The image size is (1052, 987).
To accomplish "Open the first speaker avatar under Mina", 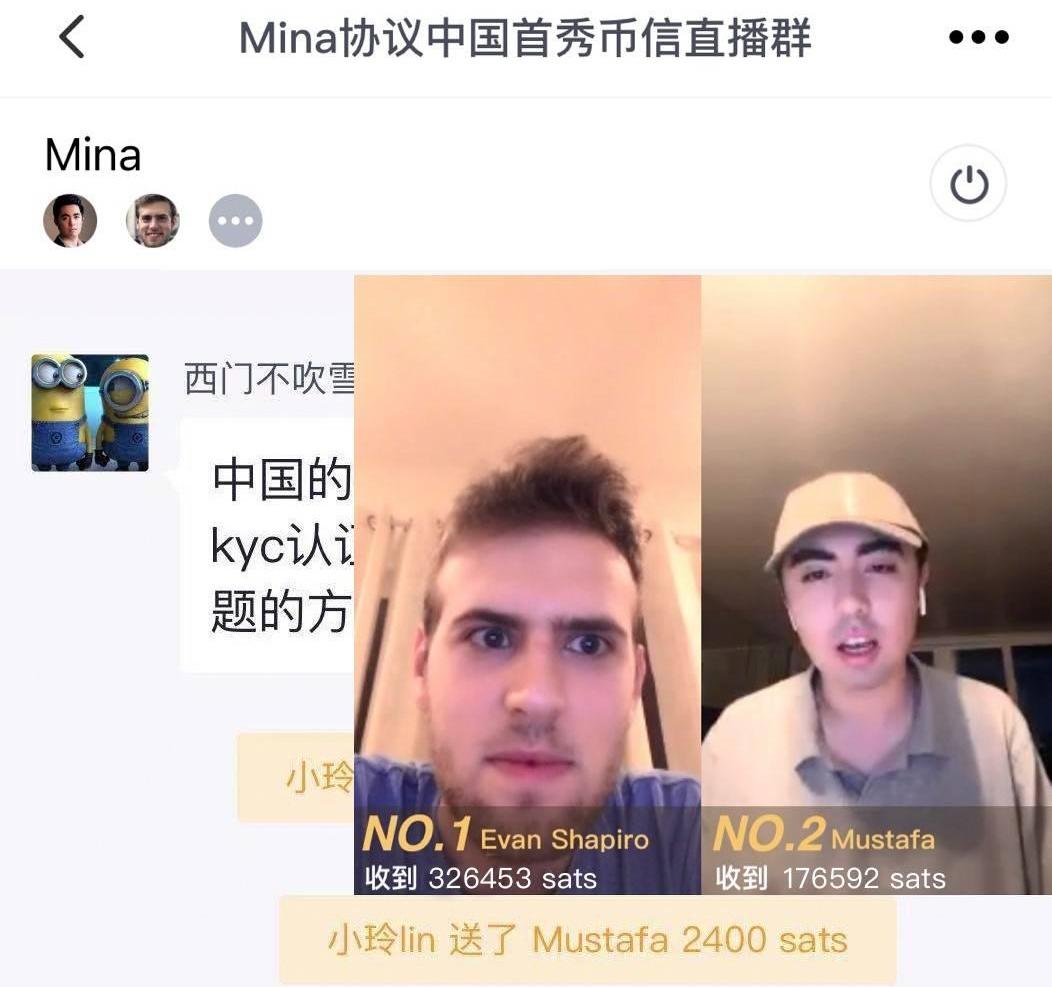I will pyautogui.click(x=70, y=221).
